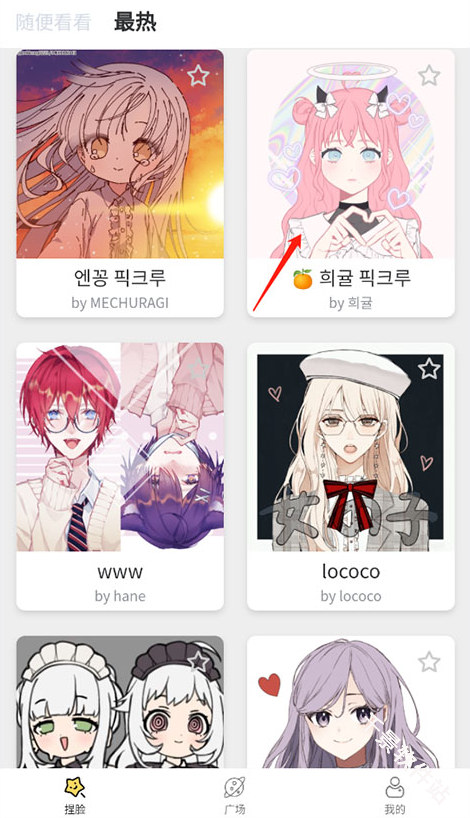Open the 엔꽁 픽크루 card by MECHURAGI
The width and height of the screenshot is (470, 818).
click(x=120, y=183)
